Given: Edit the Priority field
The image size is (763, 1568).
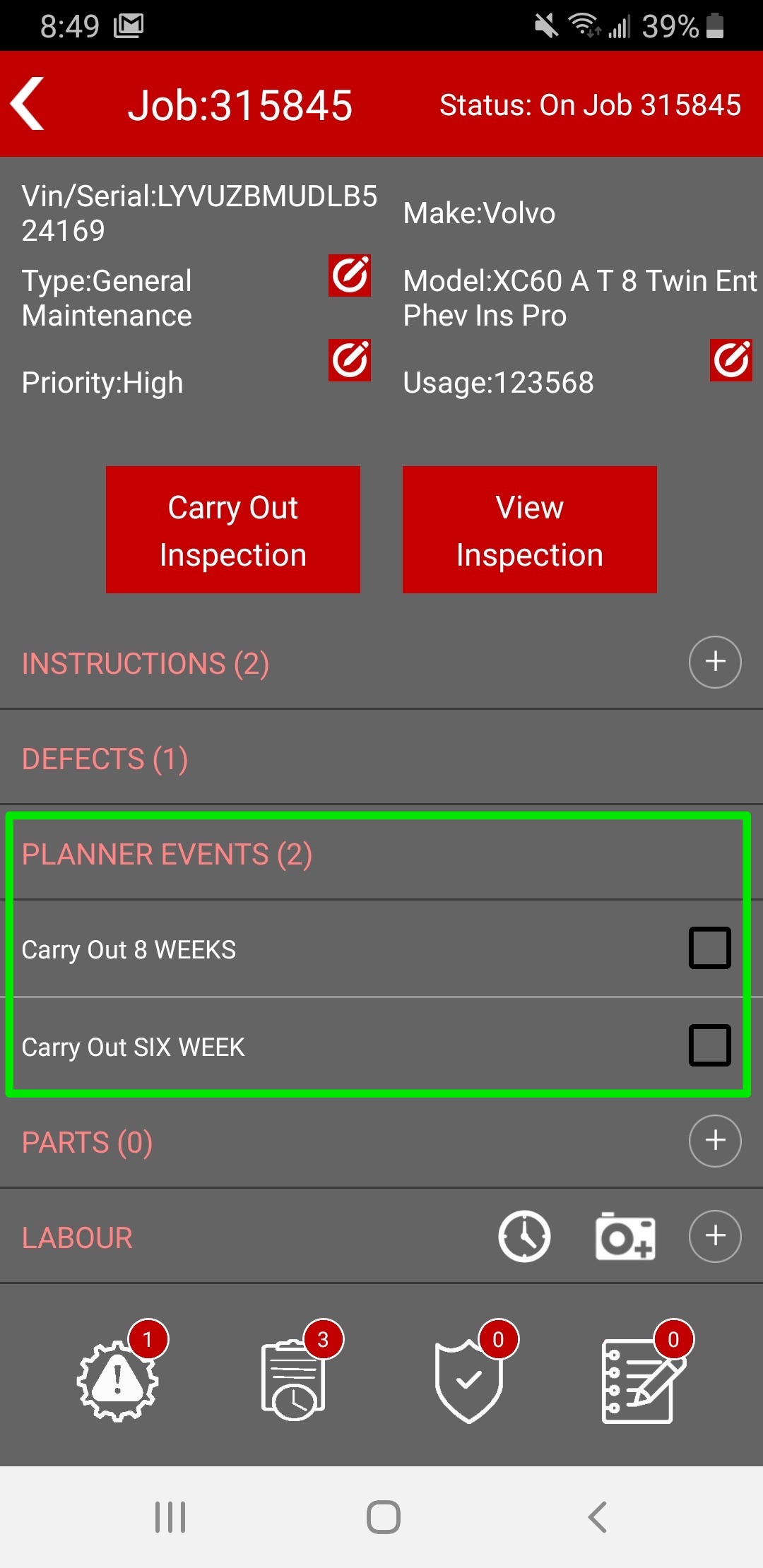Looking at the screenshot, I should coord(350,360).
